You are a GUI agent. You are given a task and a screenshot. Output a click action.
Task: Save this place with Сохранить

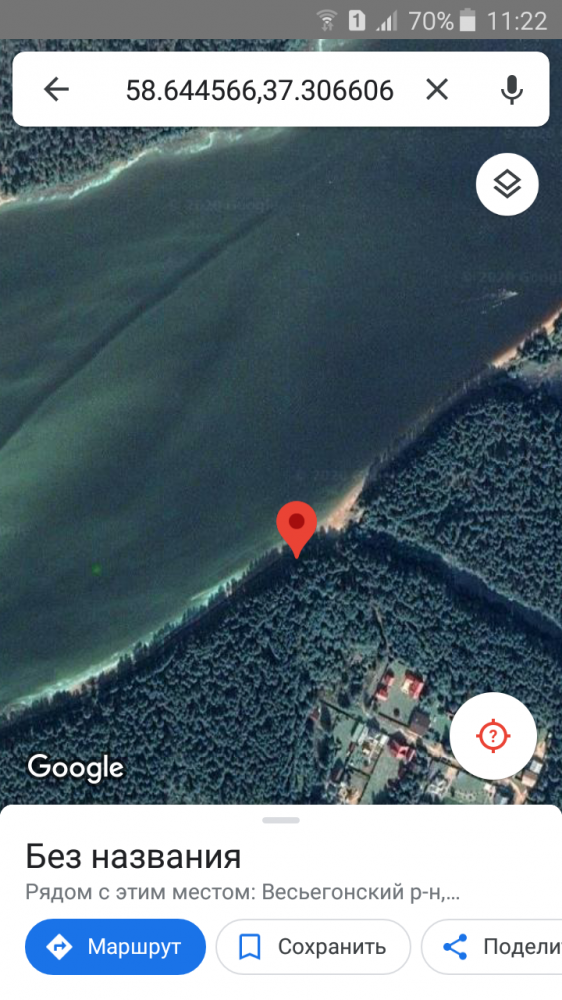(313, 946)
